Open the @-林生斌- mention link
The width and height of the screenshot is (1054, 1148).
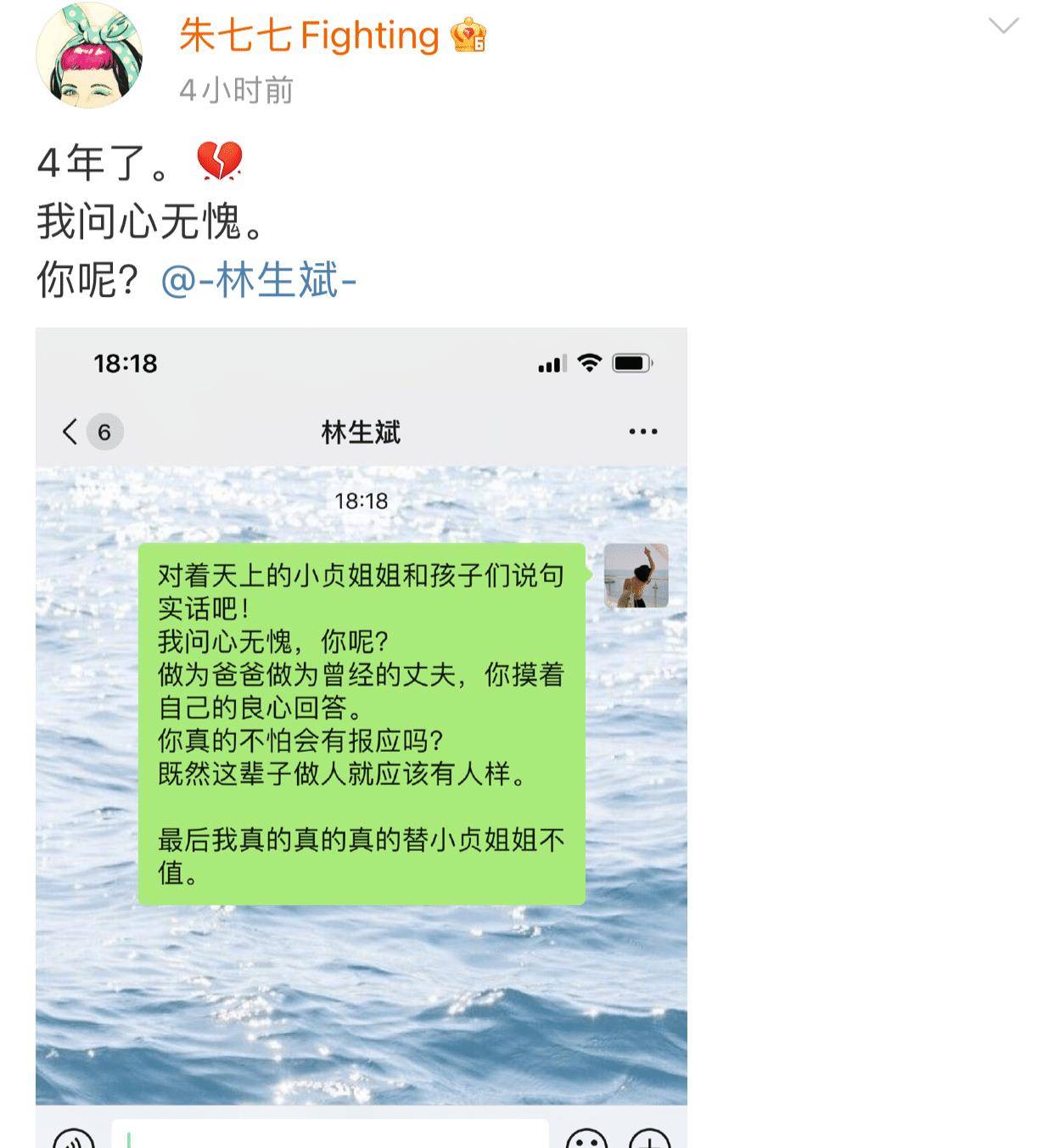(259, 280)
